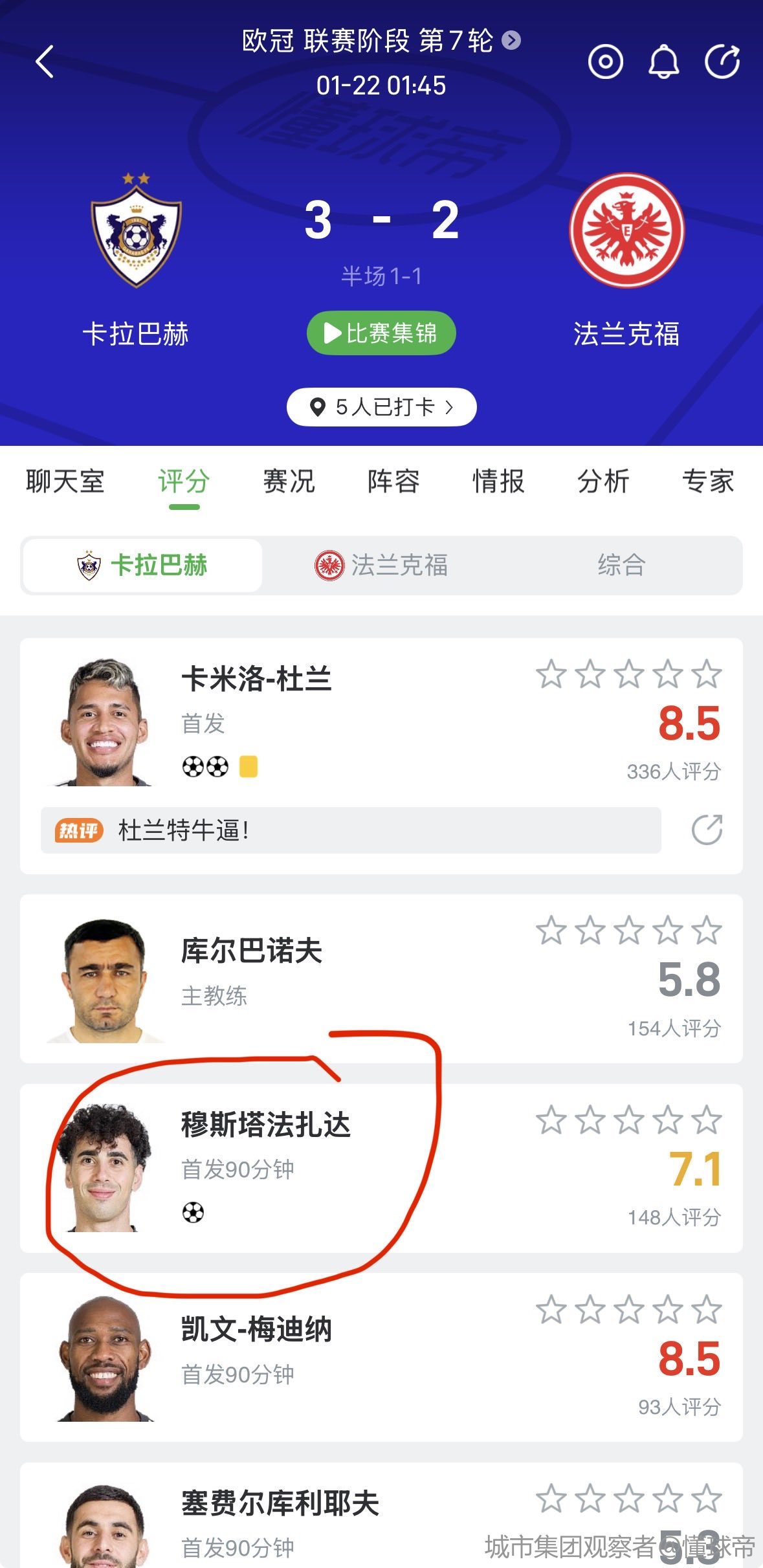Play the 比赛集锦 match highlights

pyautogui.click(x=381, y=333)
